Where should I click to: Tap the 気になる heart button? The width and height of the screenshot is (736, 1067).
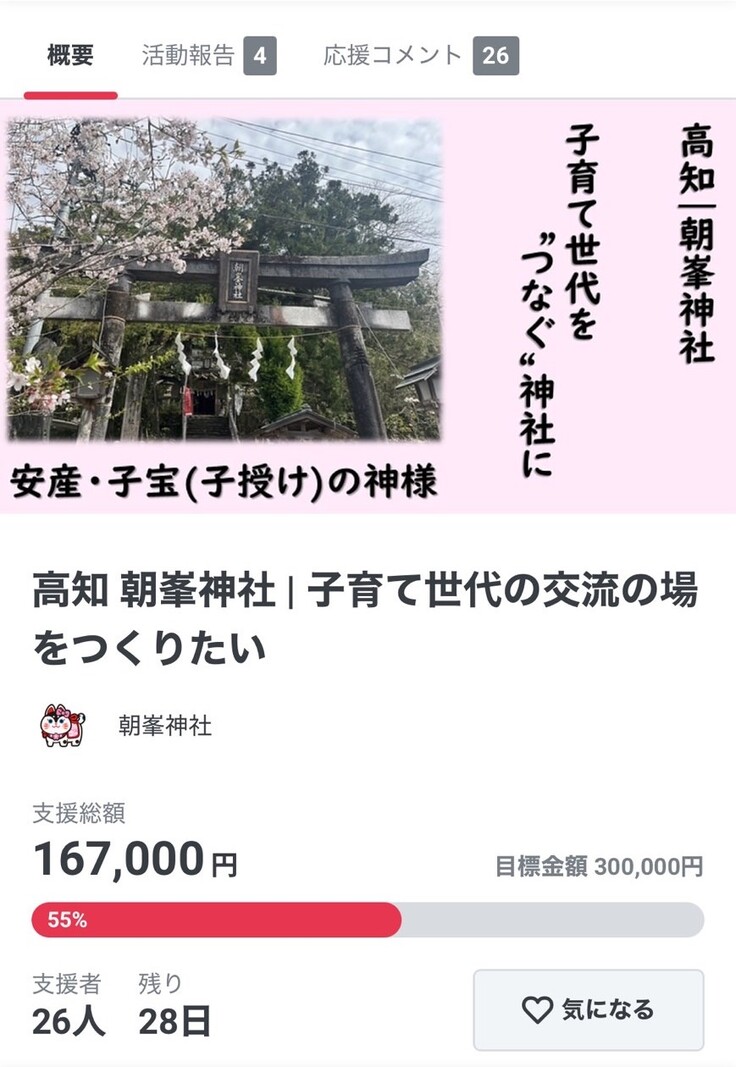pyautogui.click(x=588, y=1010)
